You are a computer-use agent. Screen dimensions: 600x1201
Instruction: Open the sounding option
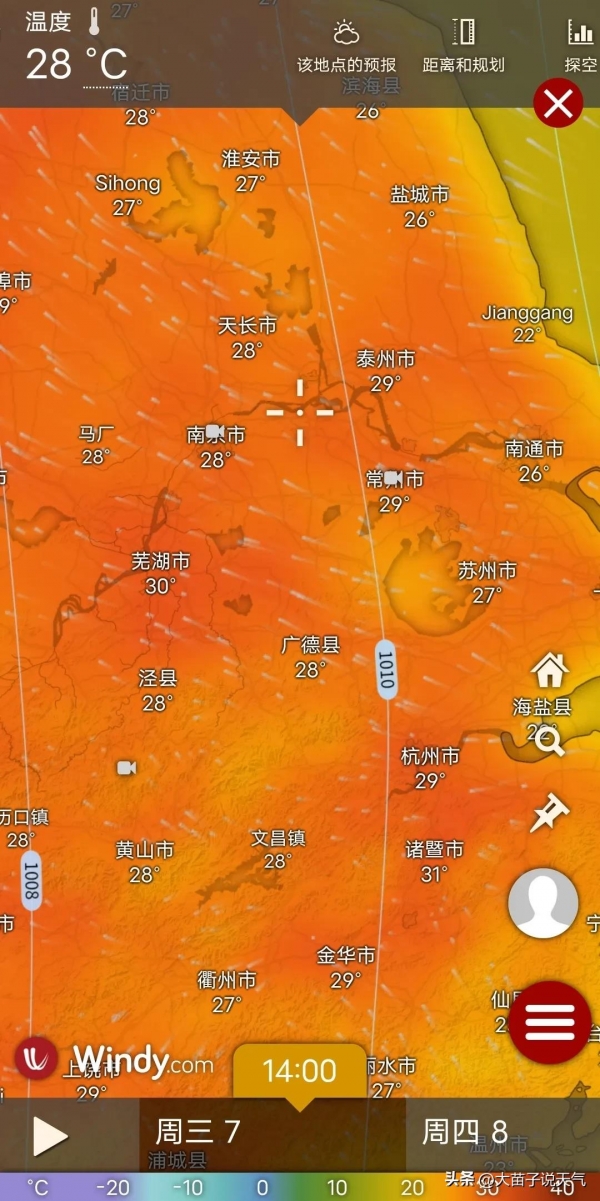coord(580,46)
